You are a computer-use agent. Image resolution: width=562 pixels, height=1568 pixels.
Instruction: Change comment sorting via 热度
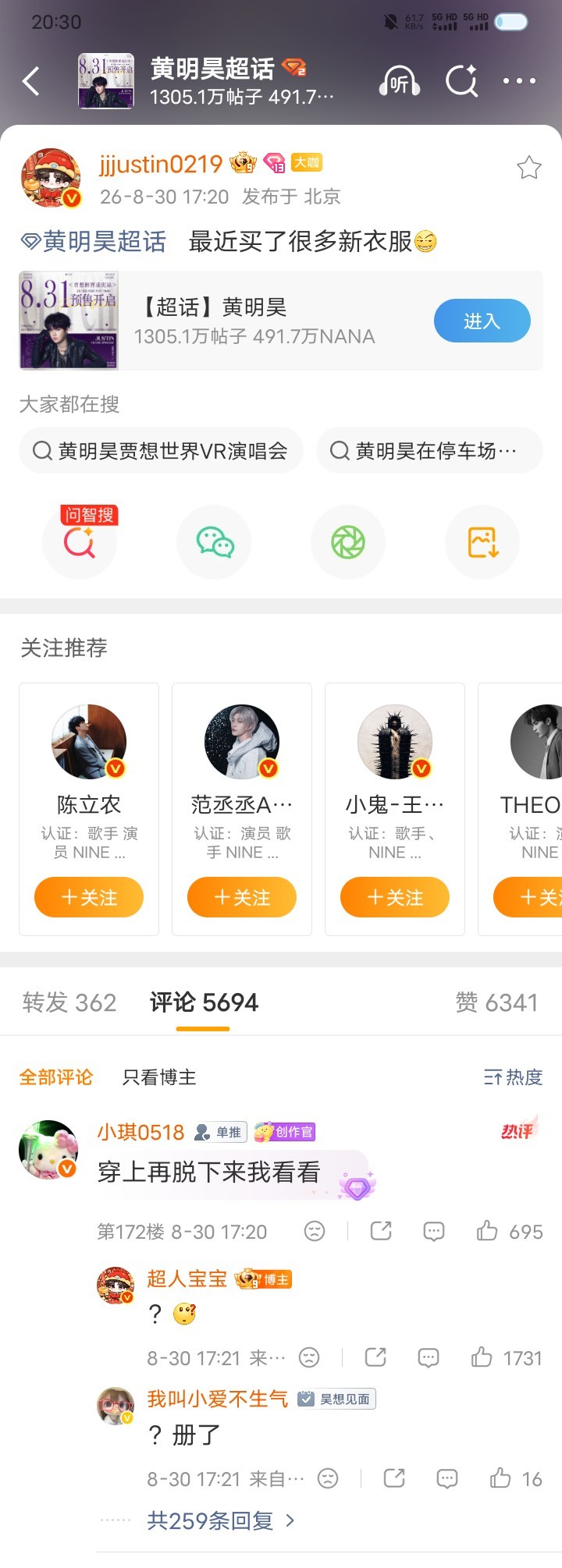[513, 1077]
